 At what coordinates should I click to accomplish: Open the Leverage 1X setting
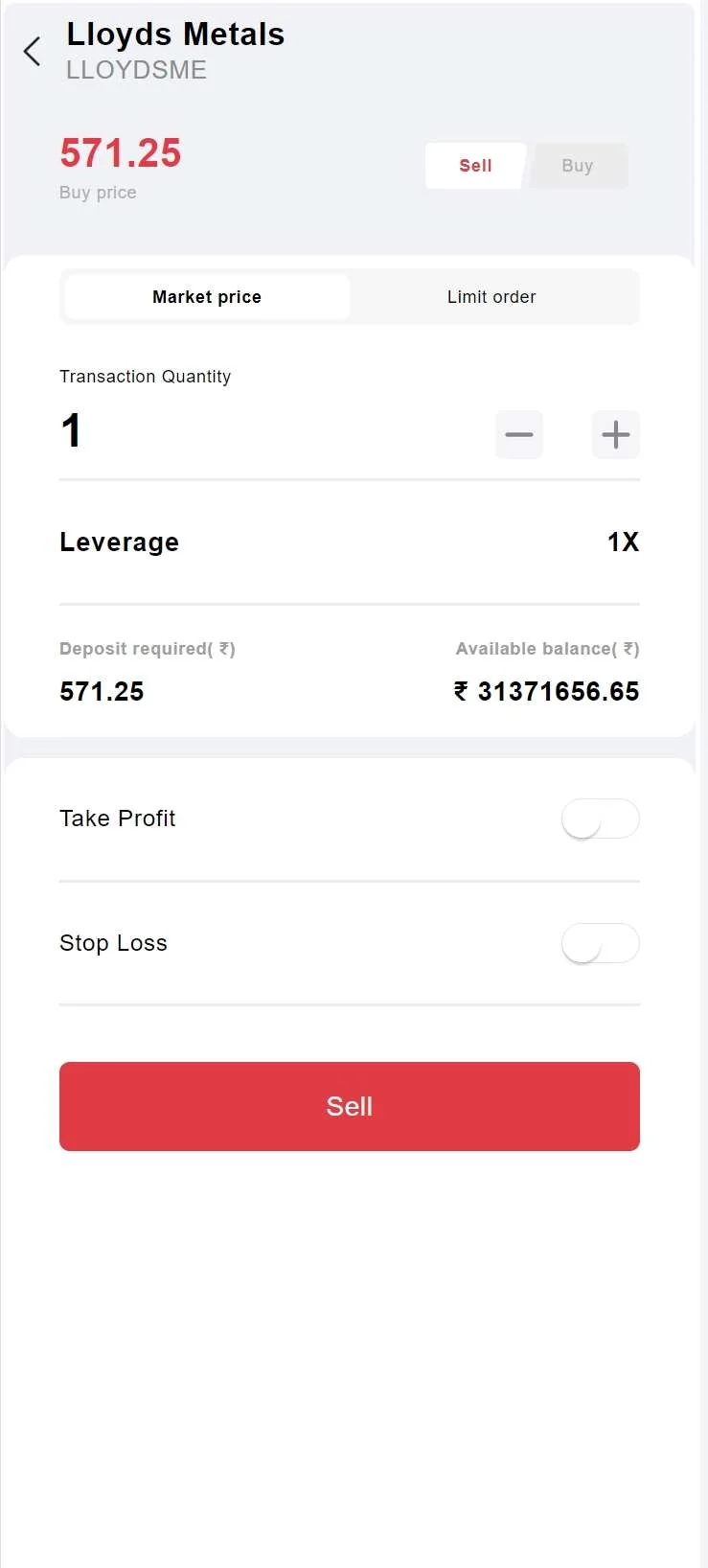click(623, 542)
